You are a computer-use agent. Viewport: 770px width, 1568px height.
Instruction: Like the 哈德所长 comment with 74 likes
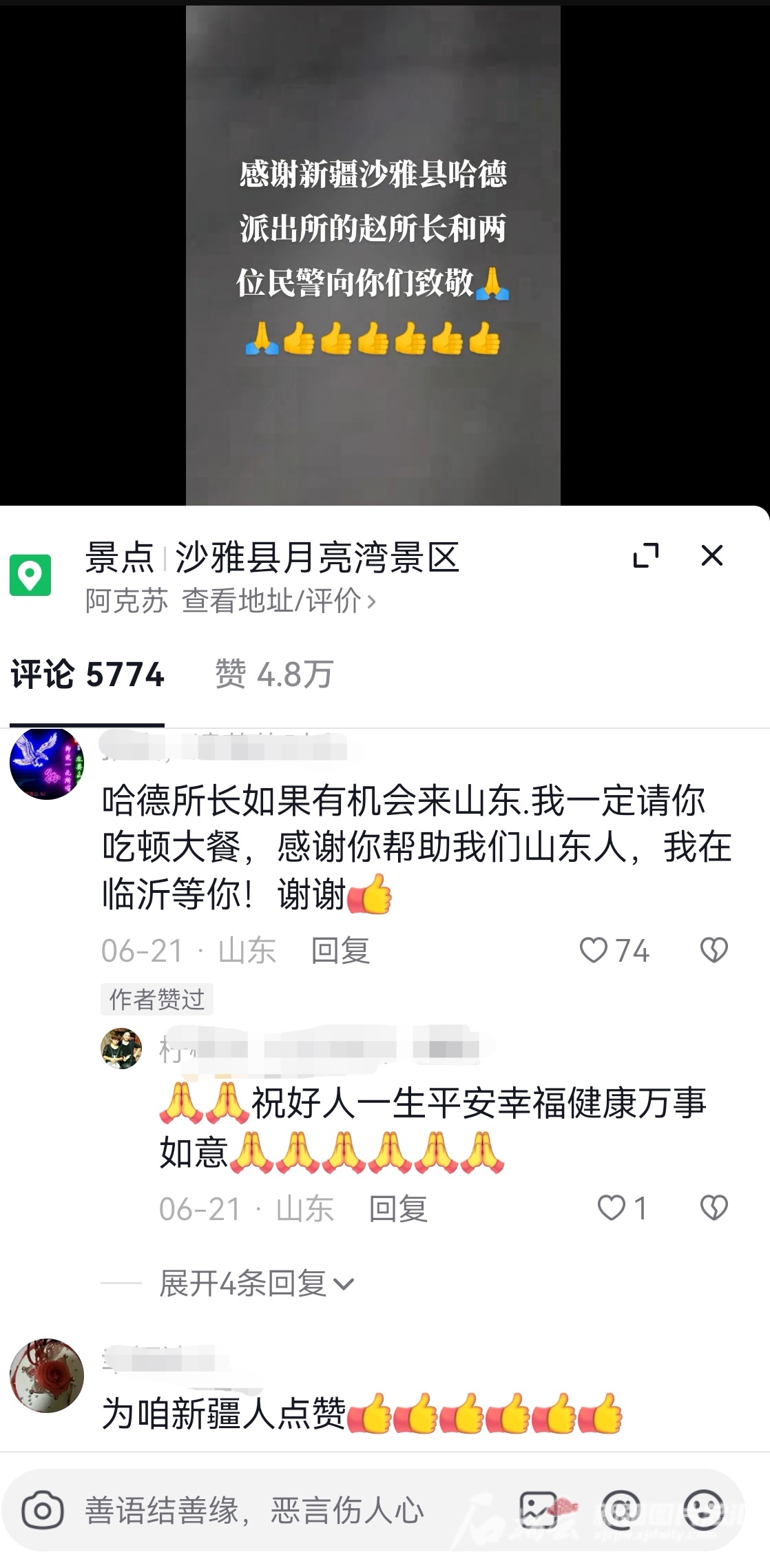tap(593, 951)
